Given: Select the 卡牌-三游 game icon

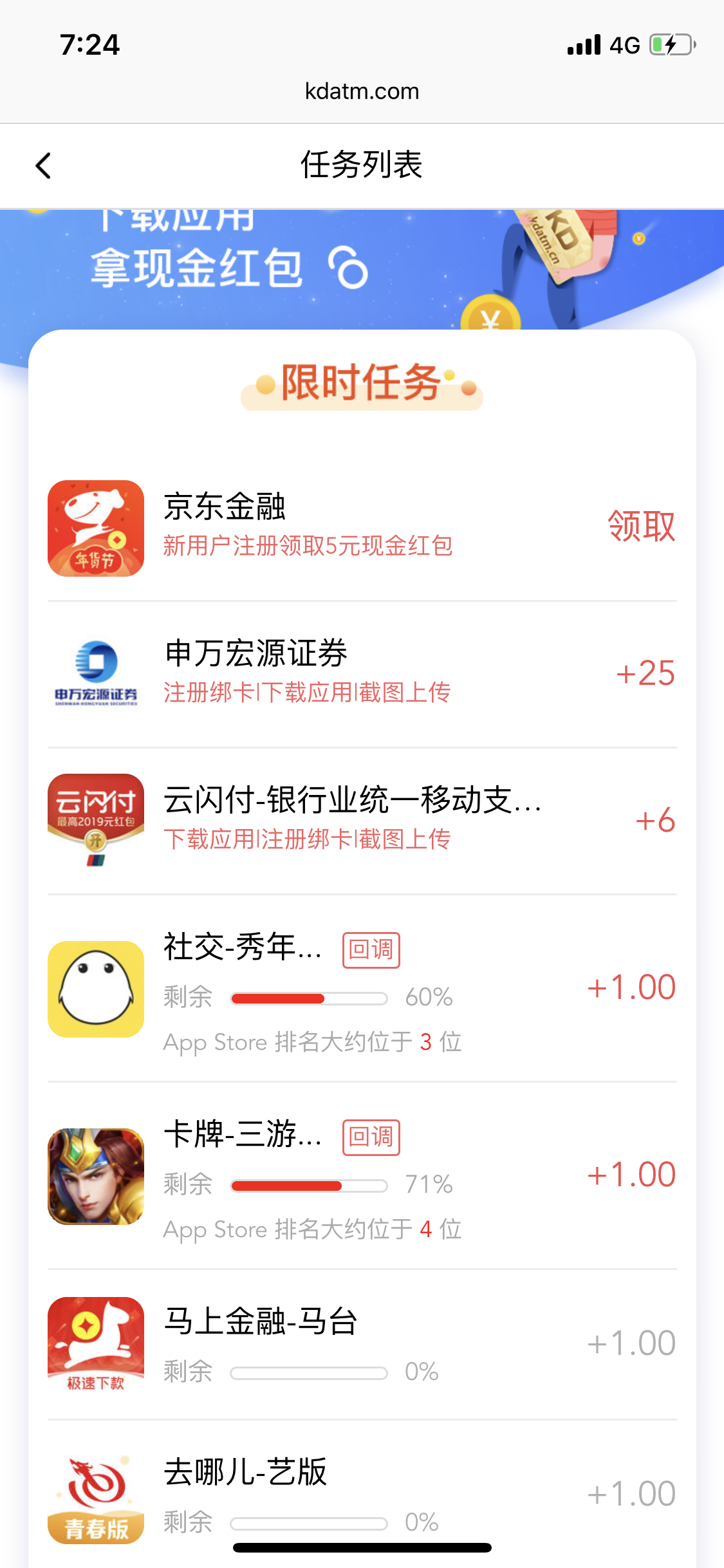Looking at the screenshot, I should pyautogui.click(x=95, y=1178).
